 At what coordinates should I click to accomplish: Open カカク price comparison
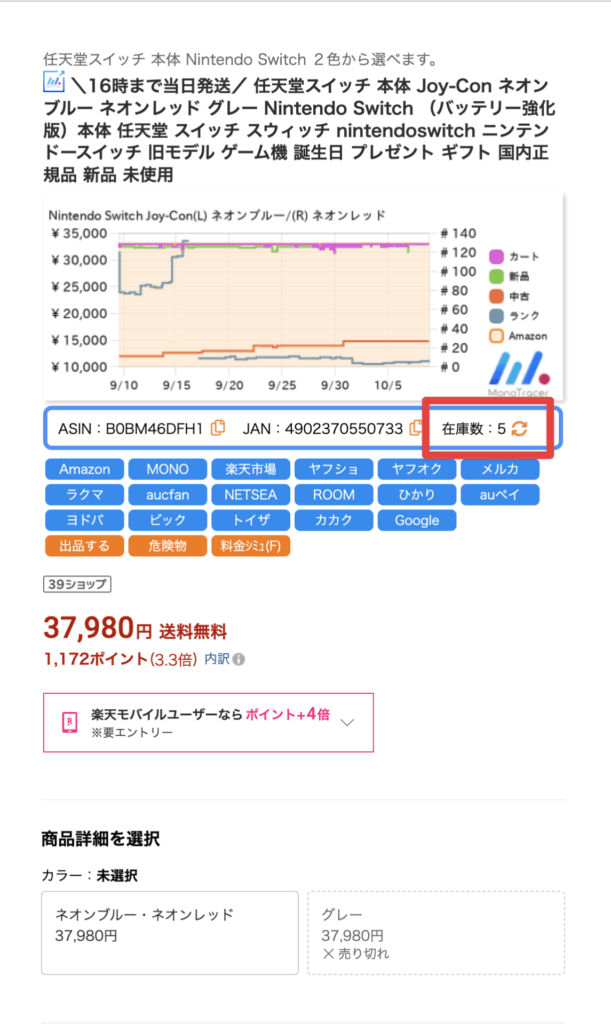point(333,520)
